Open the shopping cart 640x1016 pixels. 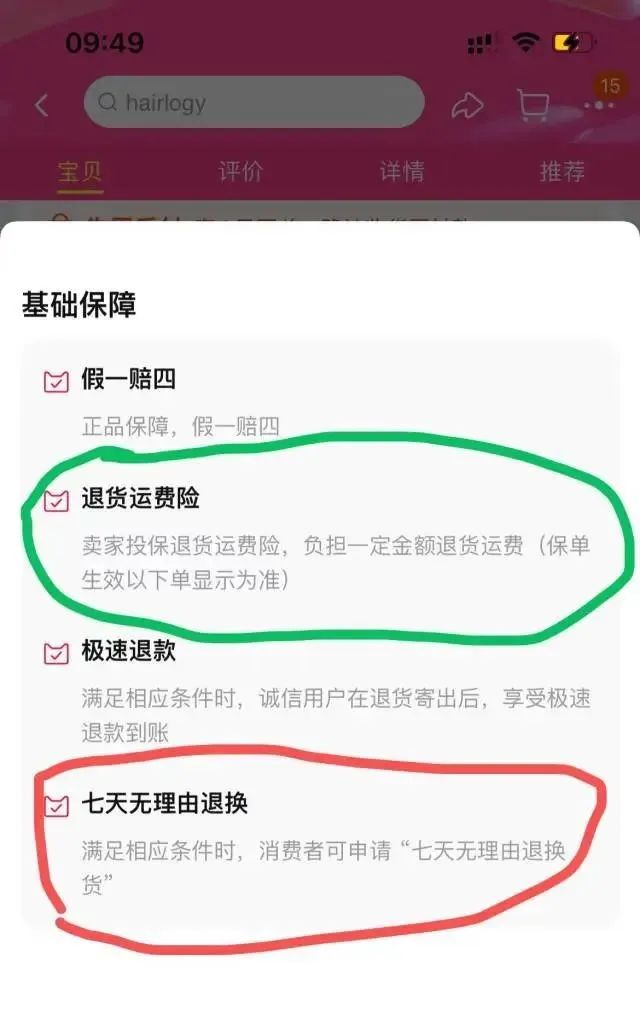(533, 104)
